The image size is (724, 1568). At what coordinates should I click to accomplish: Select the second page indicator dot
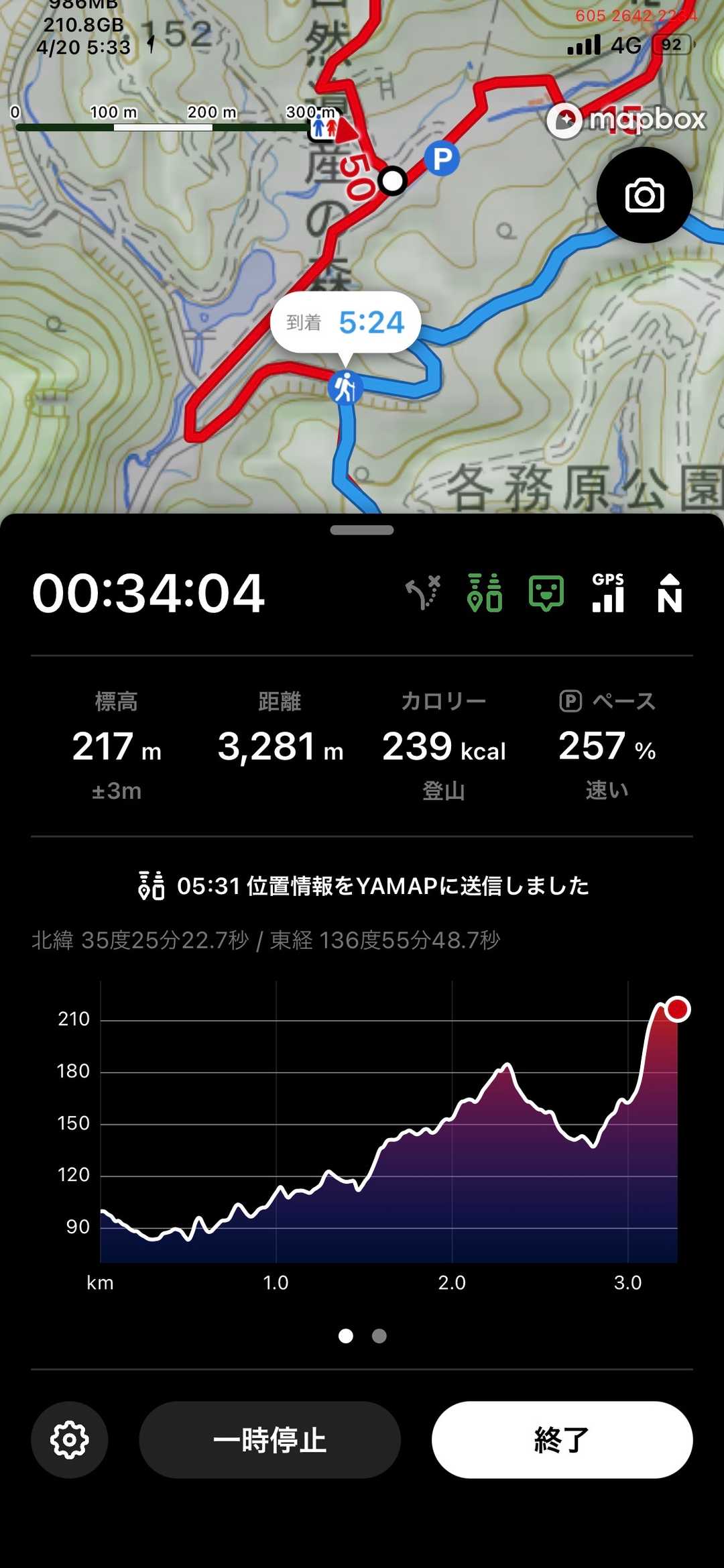click(x=379, y=1336)
